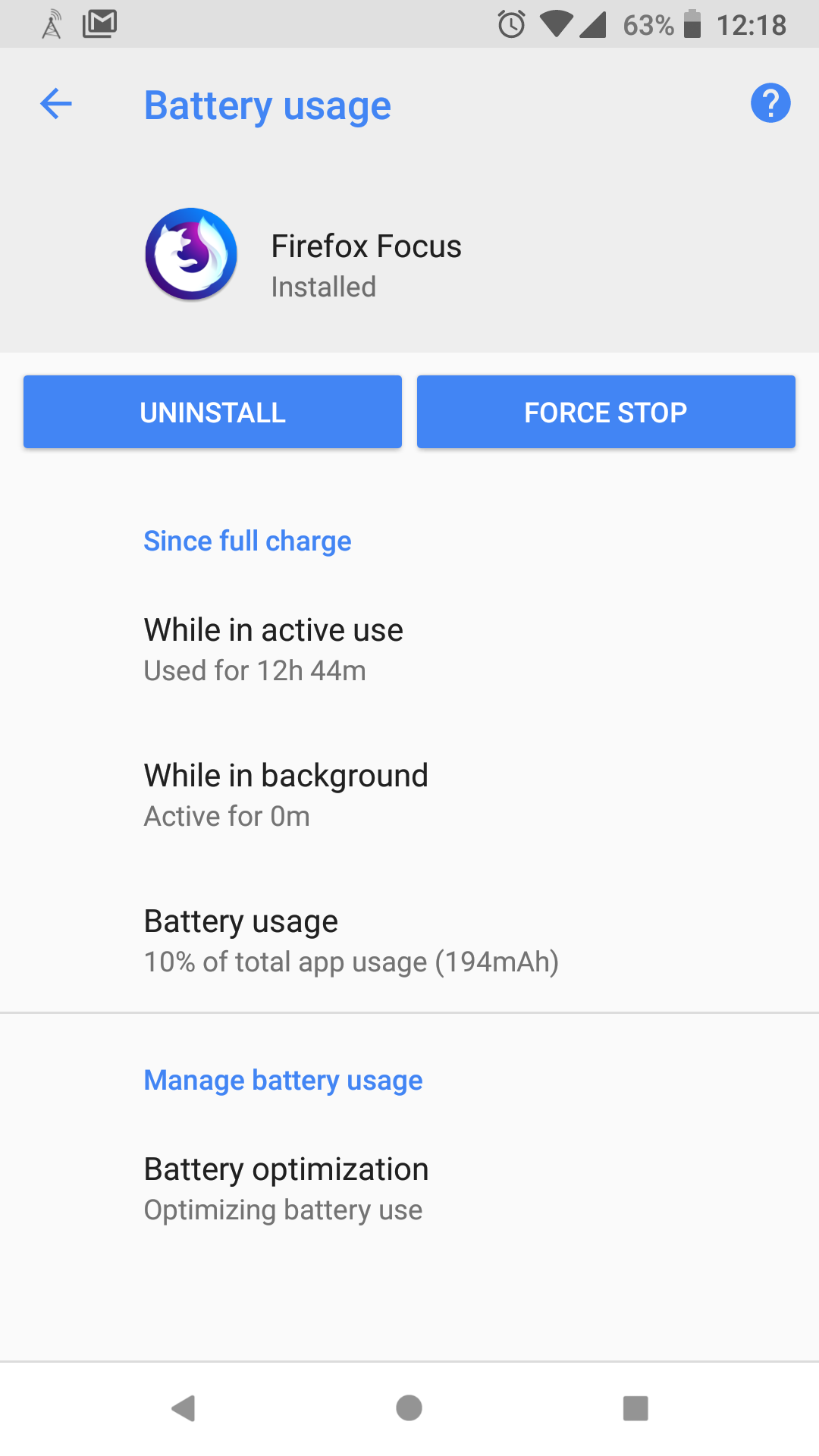Open recent apps with the square button
819x1456 pixels.
[635, 1408]
